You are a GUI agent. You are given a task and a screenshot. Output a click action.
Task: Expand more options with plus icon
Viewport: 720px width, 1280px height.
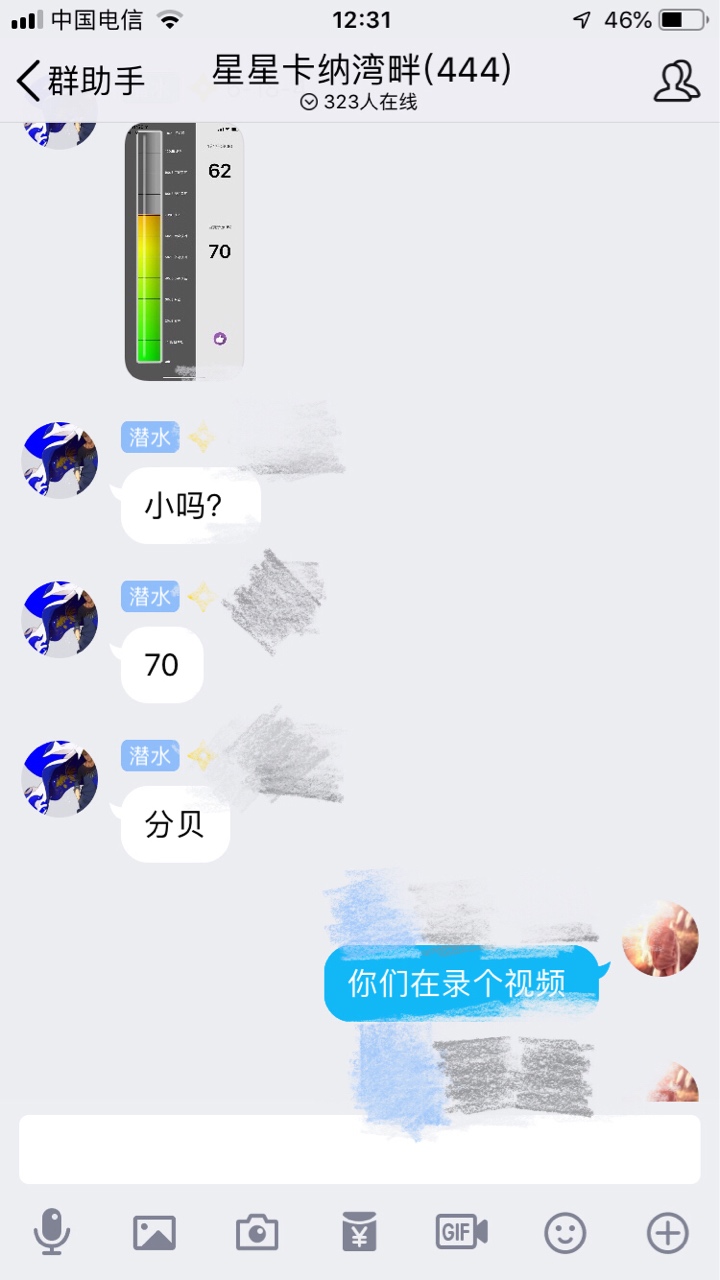point(667,1232)
